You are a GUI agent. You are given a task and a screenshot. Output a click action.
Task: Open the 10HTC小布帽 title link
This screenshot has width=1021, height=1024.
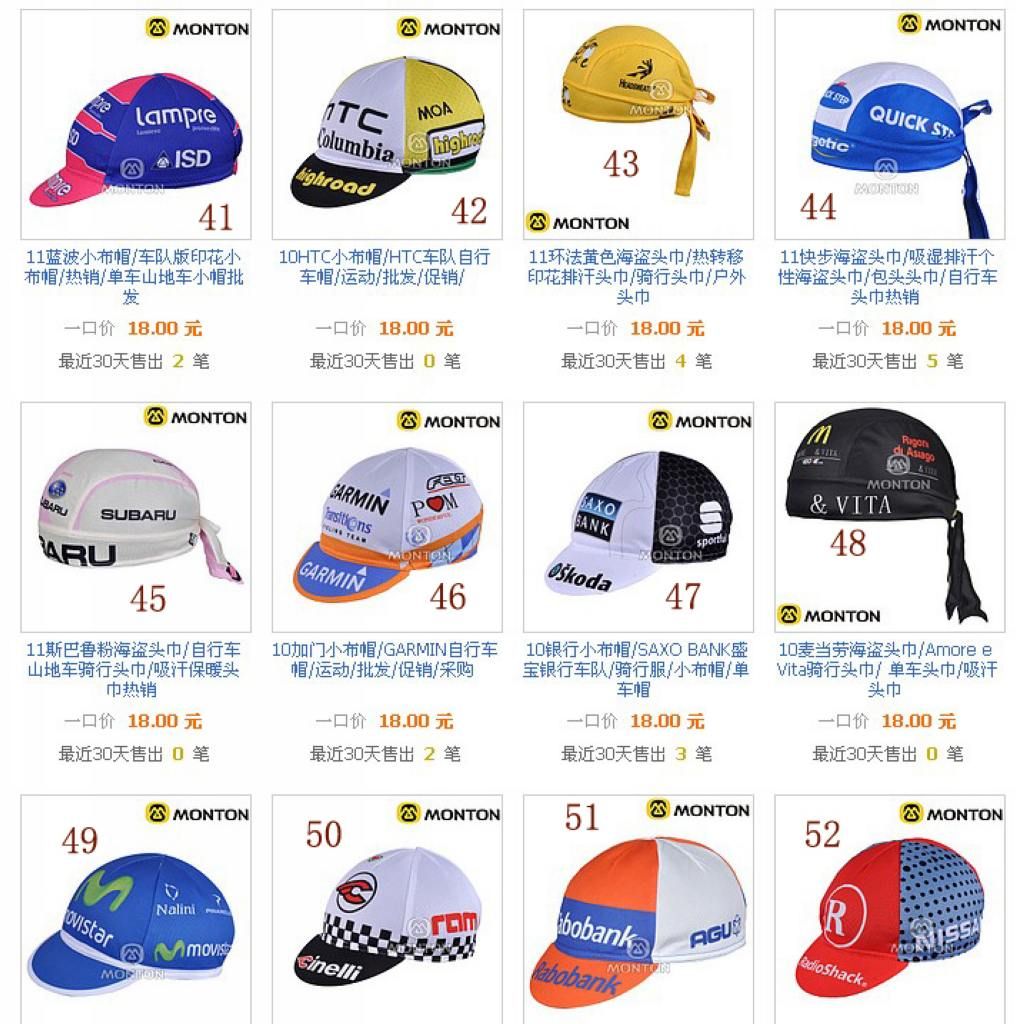(x=385, y=267)
